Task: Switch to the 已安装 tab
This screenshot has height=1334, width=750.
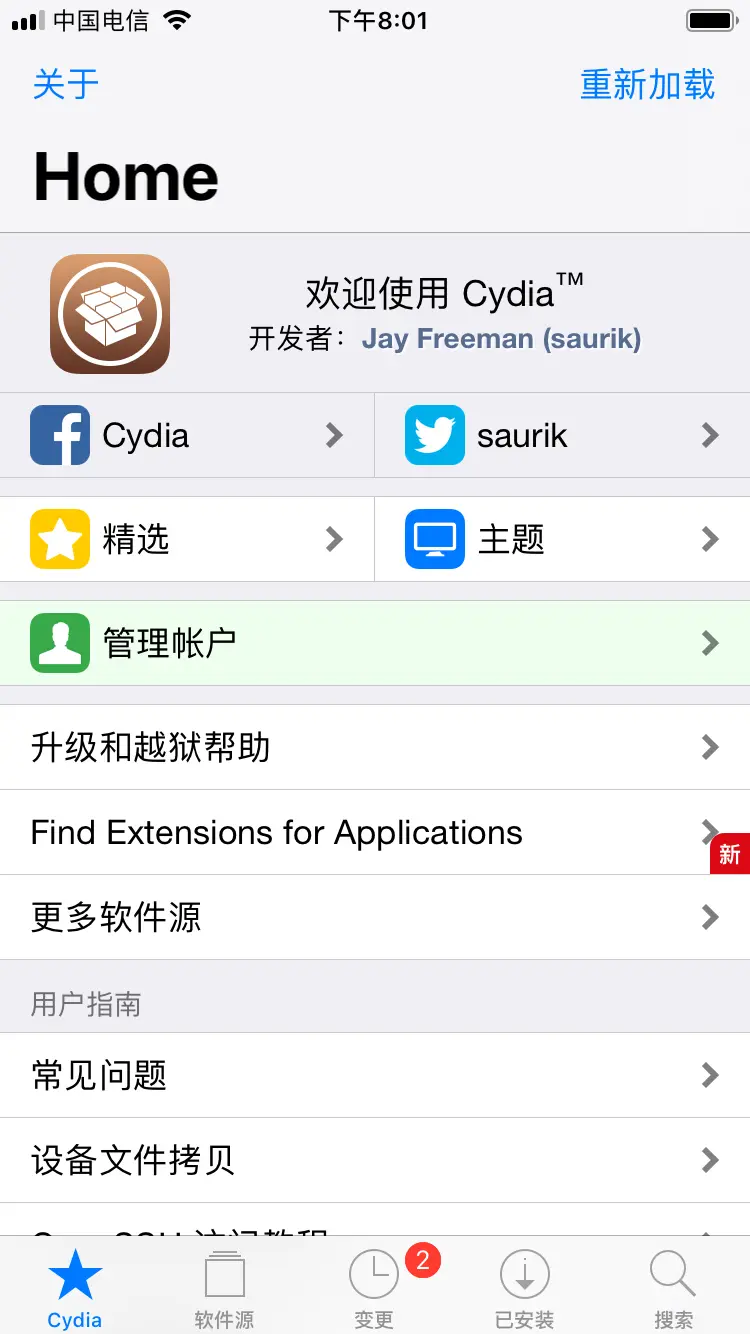Action: pos(525,1288)
